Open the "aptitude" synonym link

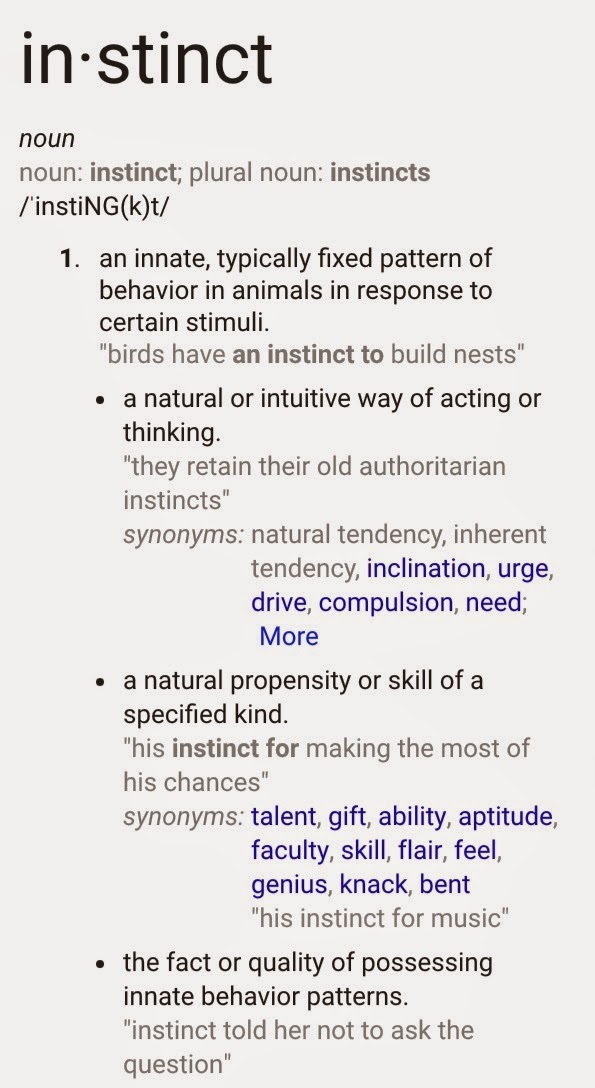point(505,817)
